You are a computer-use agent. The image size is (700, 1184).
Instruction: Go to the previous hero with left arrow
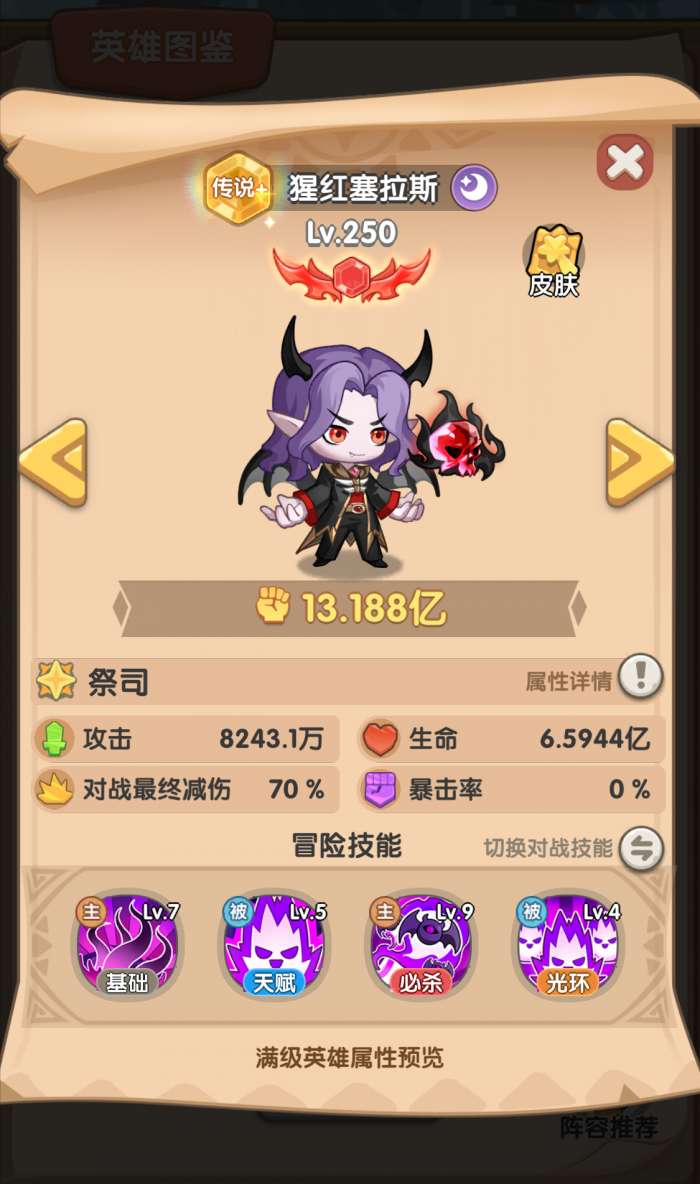(x=53, y=462)
